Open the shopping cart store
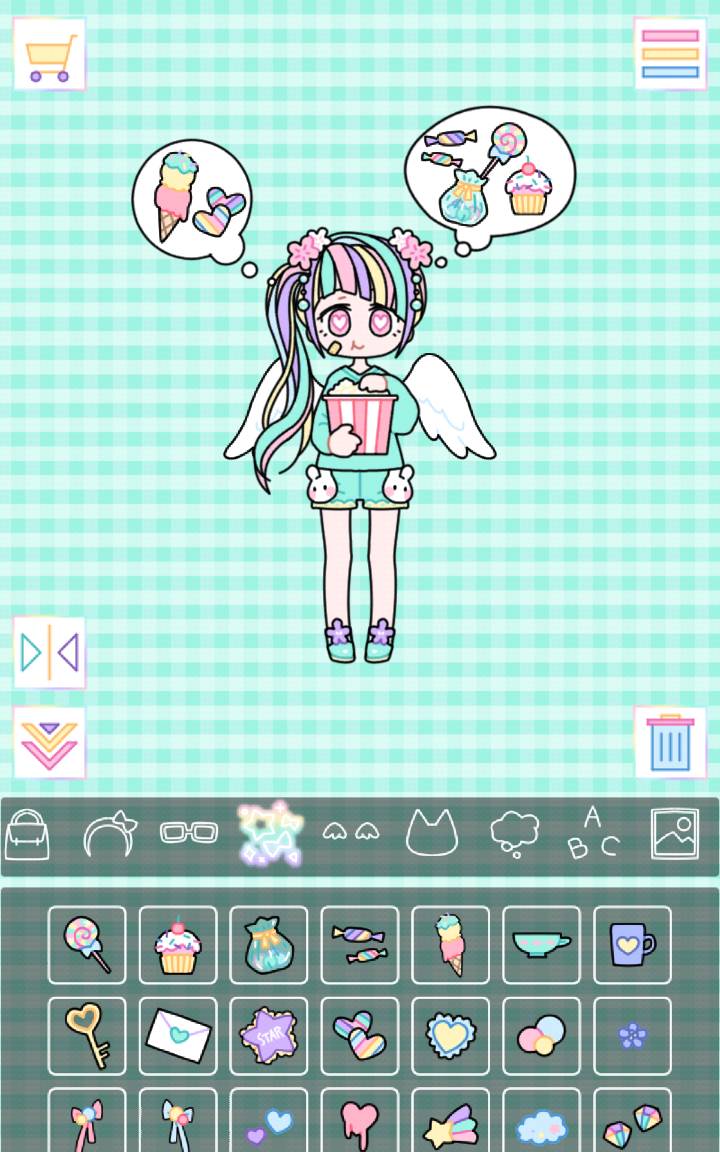This screenshot has height=1152, width=720. [x=49, y=54]
